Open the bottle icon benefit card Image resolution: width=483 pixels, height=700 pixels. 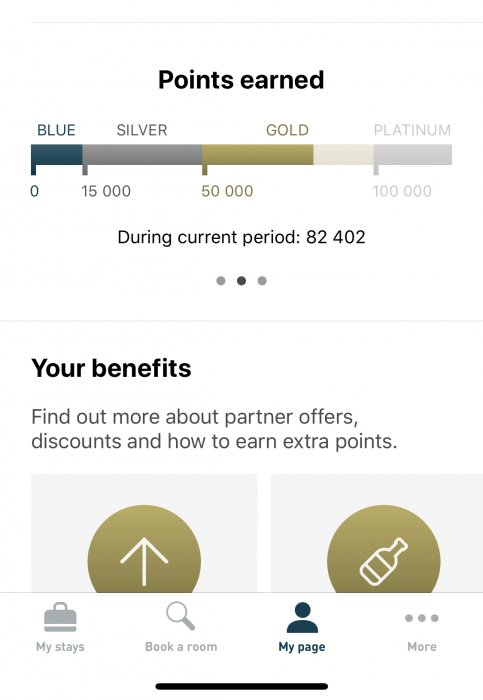[x=377, y=533]
